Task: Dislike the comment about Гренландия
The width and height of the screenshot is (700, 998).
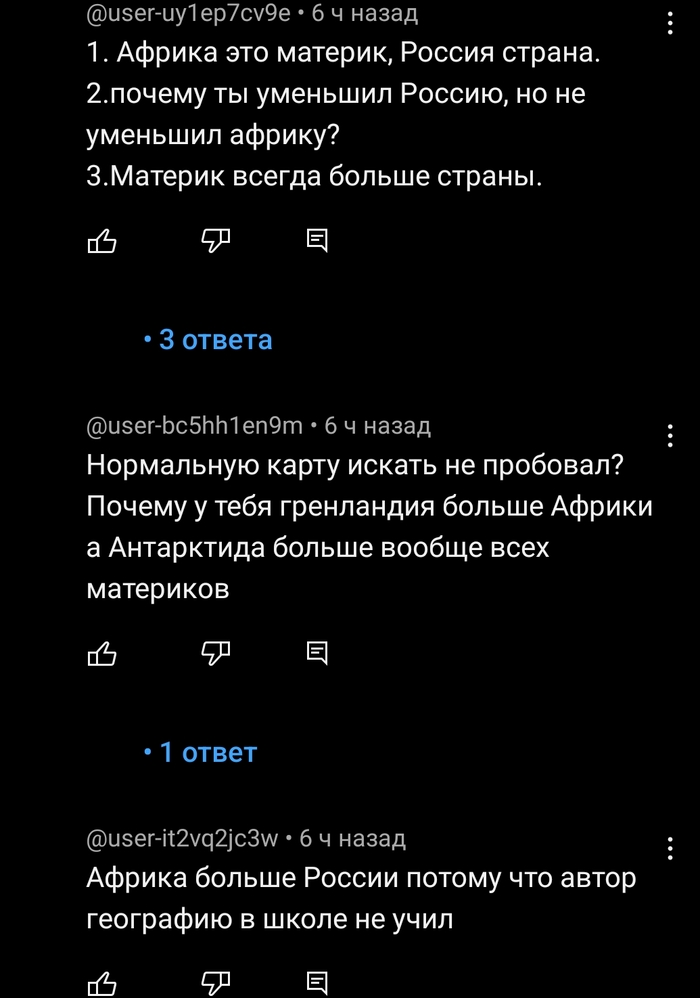Action: (x=216, y=654)
